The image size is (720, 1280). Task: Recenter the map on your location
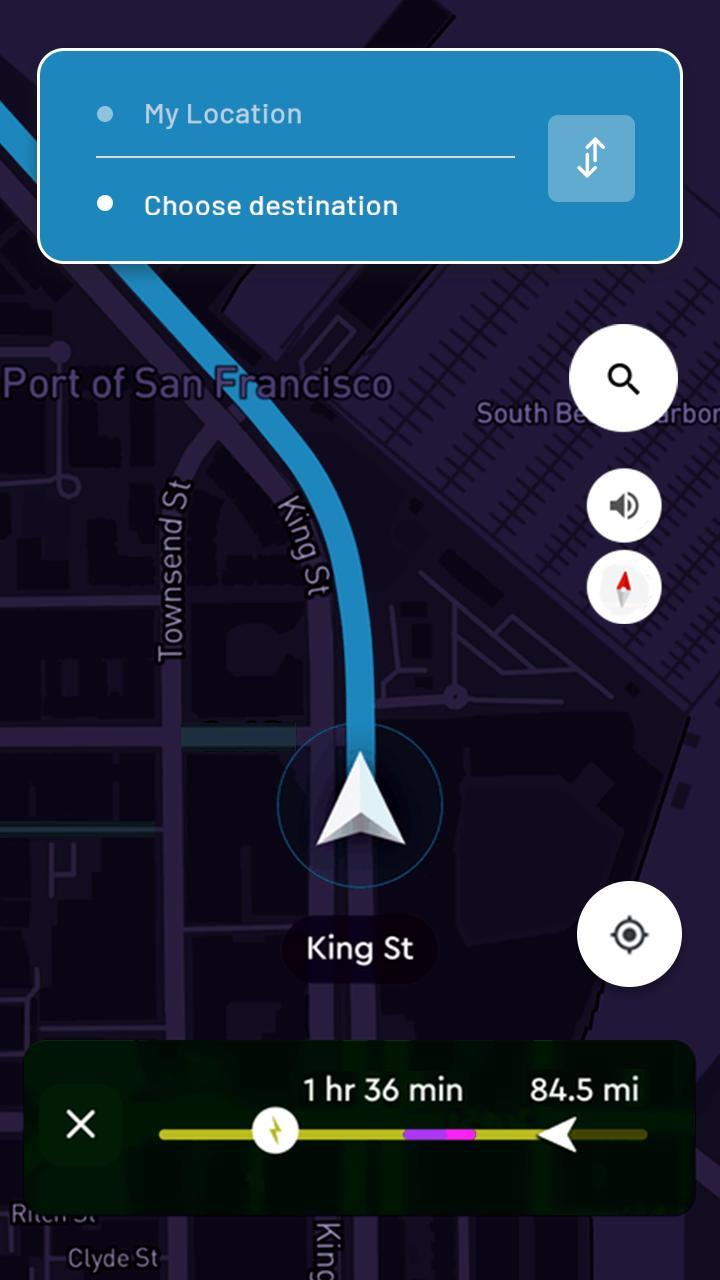pyautogui.click(x=629, y=933)
